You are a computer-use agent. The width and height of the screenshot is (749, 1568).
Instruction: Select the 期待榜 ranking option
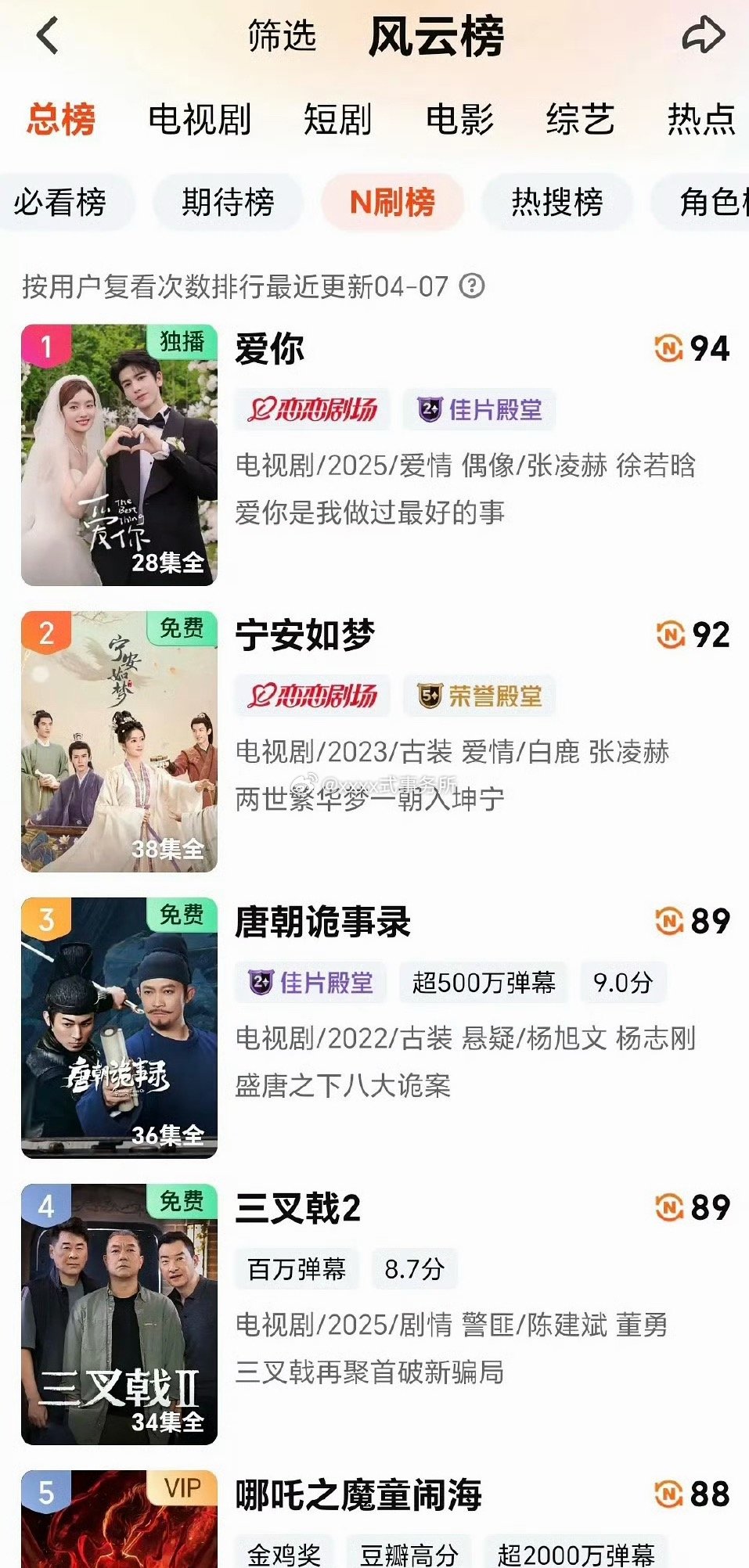click(227, 202)
